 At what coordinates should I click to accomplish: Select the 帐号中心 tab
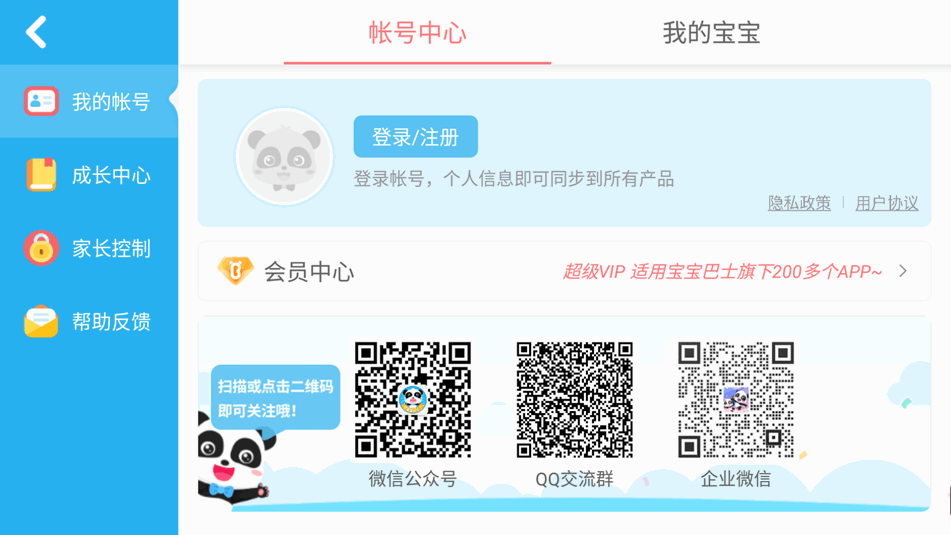417,33
